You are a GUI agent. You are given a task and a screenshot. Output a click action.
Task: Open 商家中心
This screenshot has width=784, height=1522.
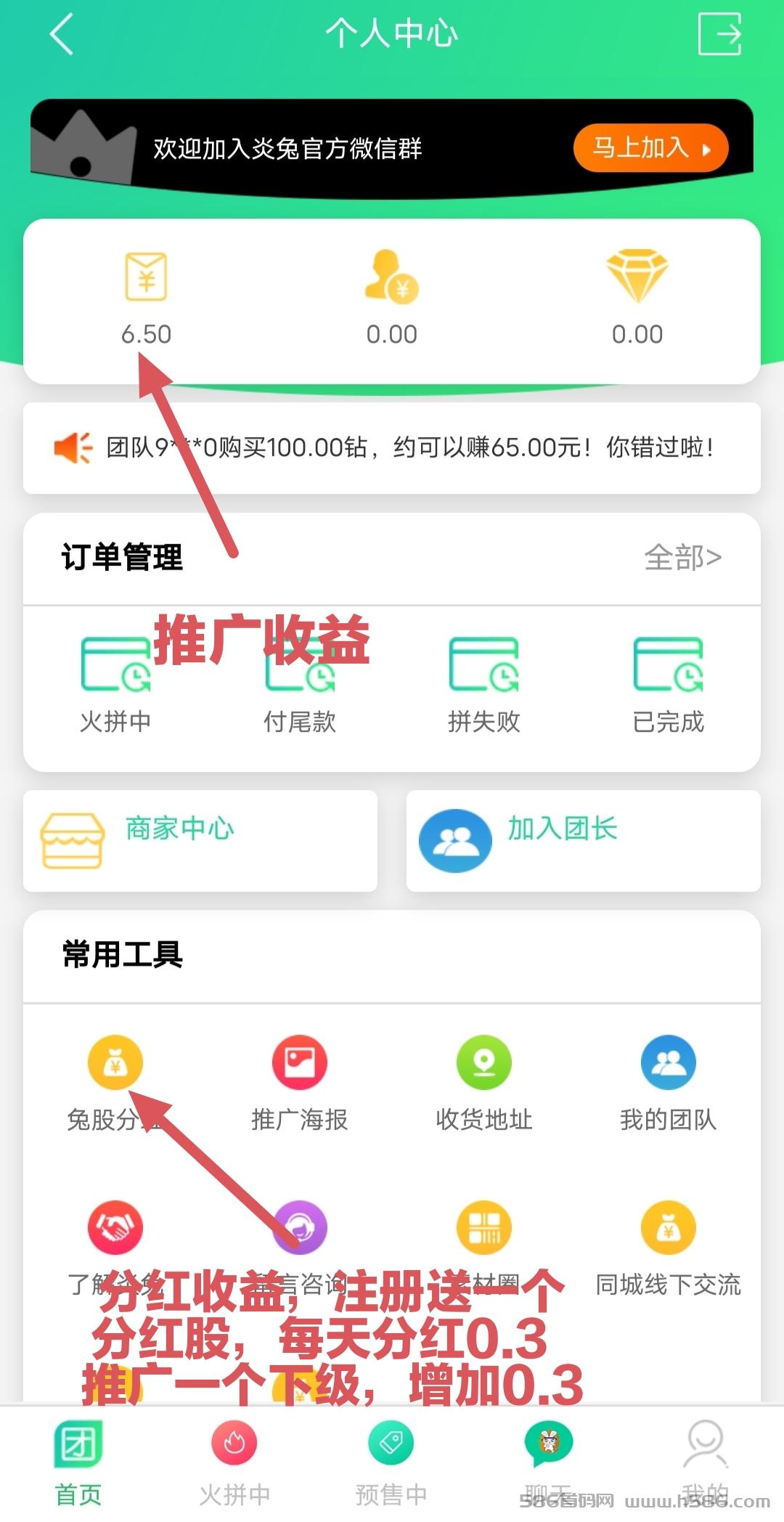200,841
